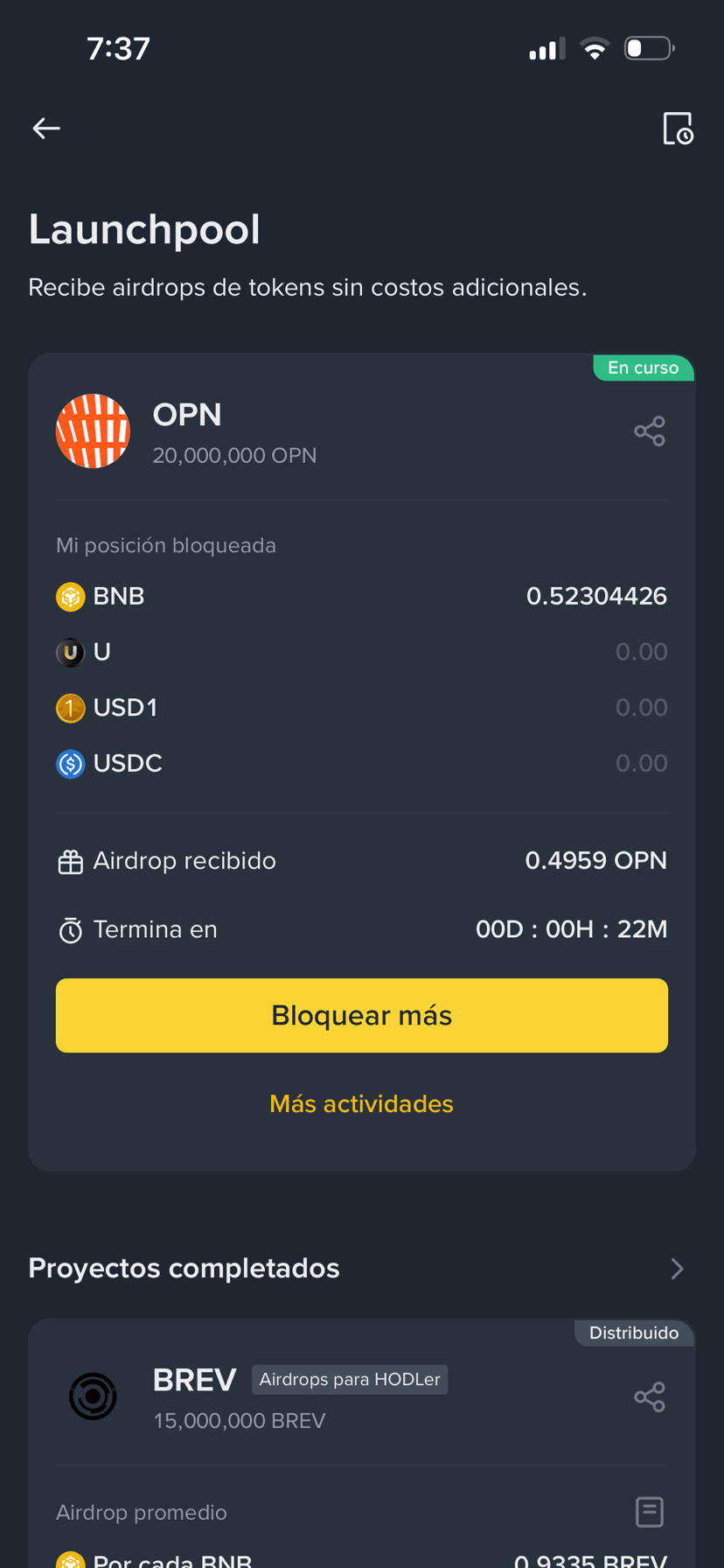
Task: Go back using the arrow icon
Action: click(x=46, y=129)
